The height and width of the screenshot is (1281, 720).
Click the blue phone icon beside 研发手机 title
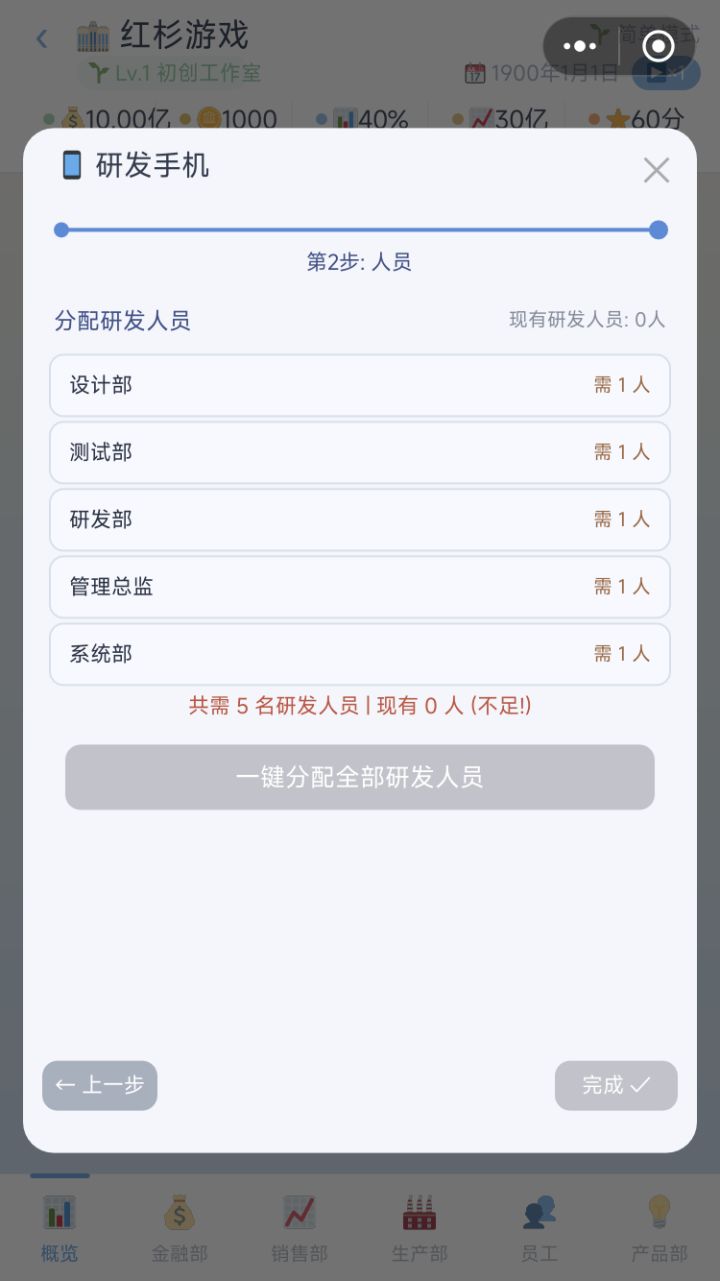(x=70, y=166)
